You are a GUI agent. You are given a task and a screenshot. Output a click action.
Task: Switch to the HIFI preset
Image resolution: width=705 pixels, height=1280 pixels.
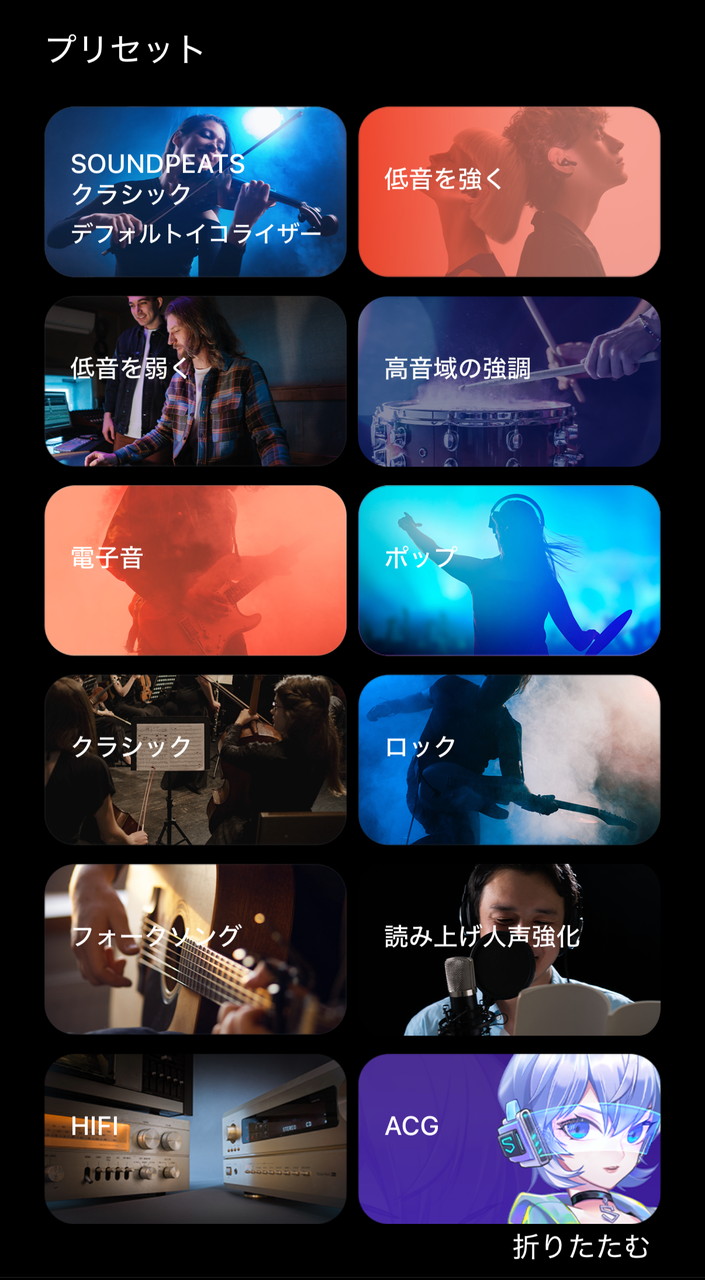click(x=195, y=1138)
